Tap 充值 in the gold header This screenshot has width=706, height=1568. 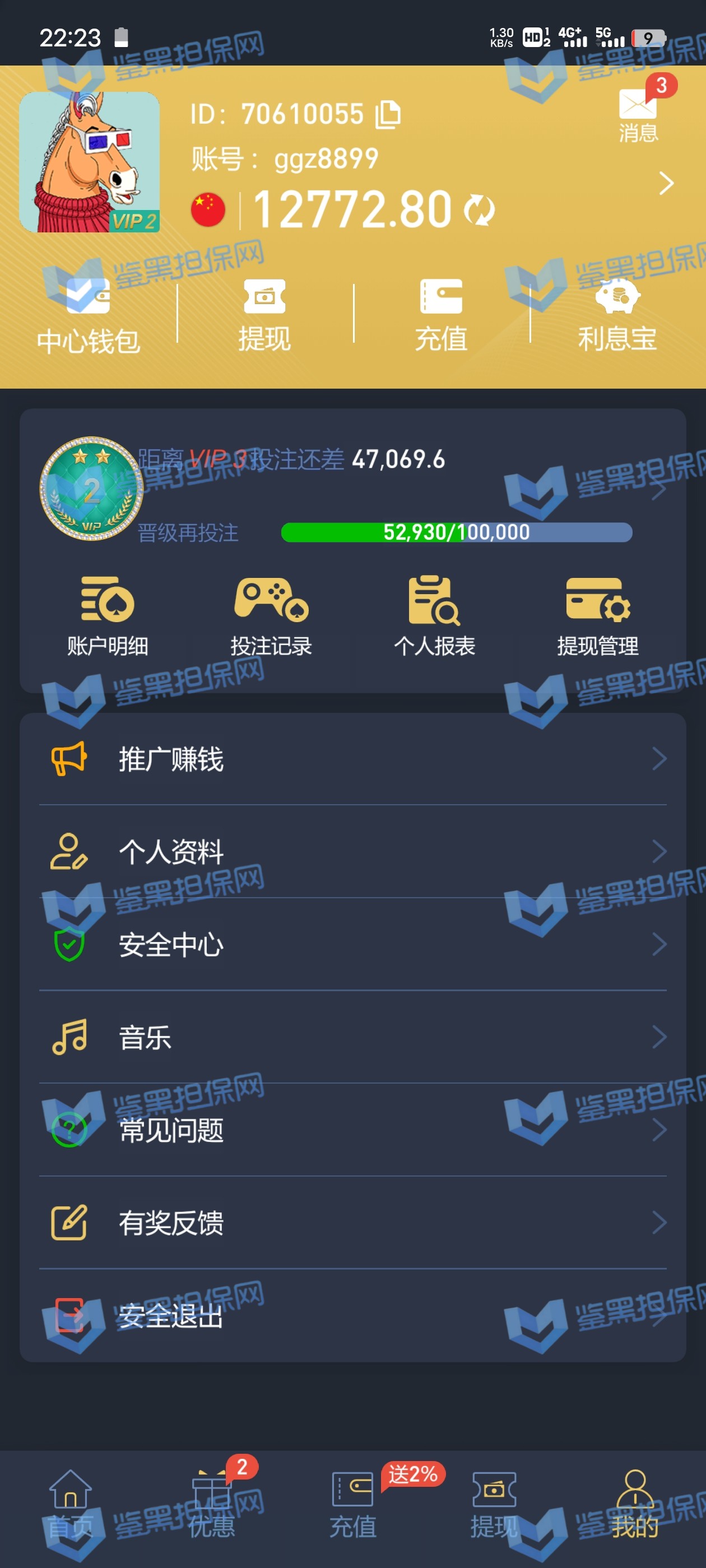(441, 315)
